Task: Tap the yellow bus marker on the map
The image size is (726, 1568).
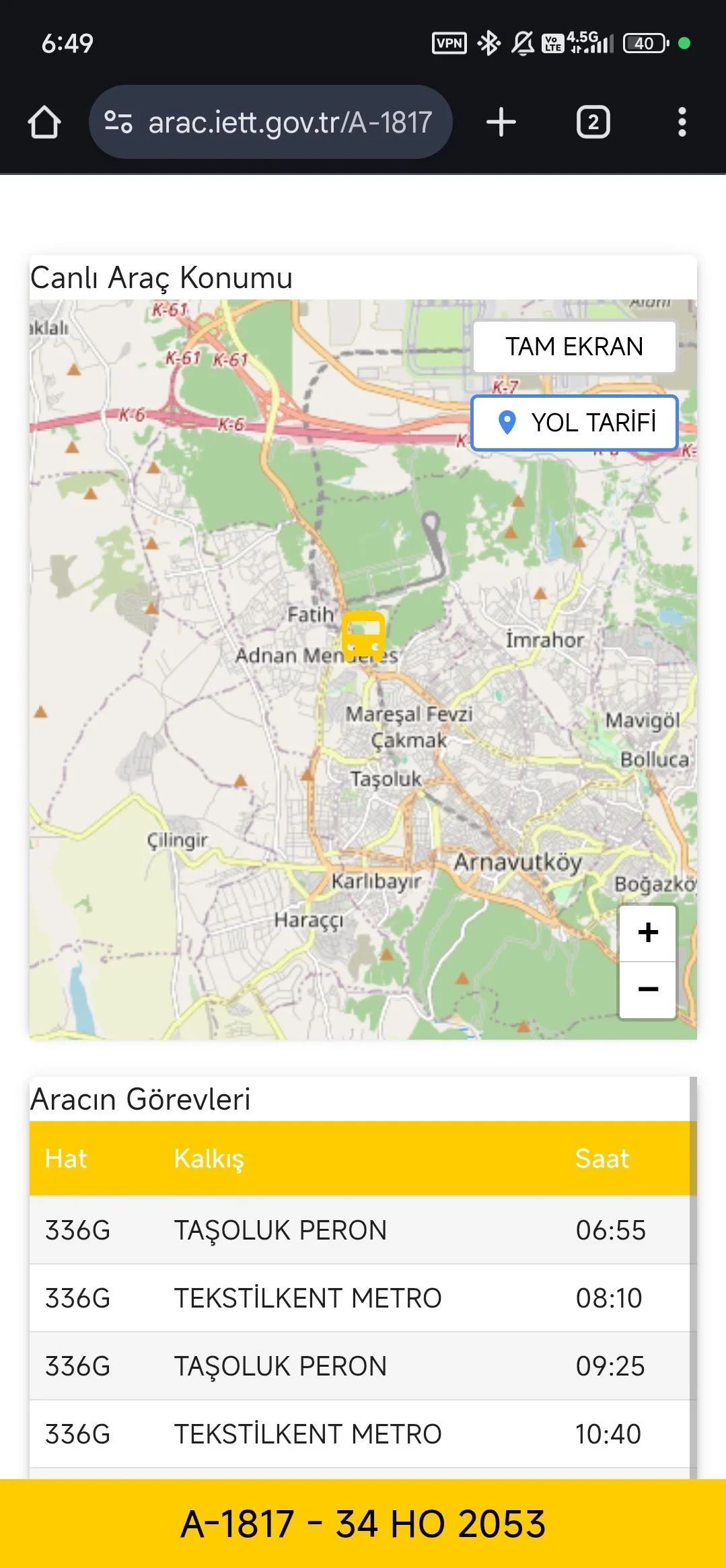Action: (363, 635)
